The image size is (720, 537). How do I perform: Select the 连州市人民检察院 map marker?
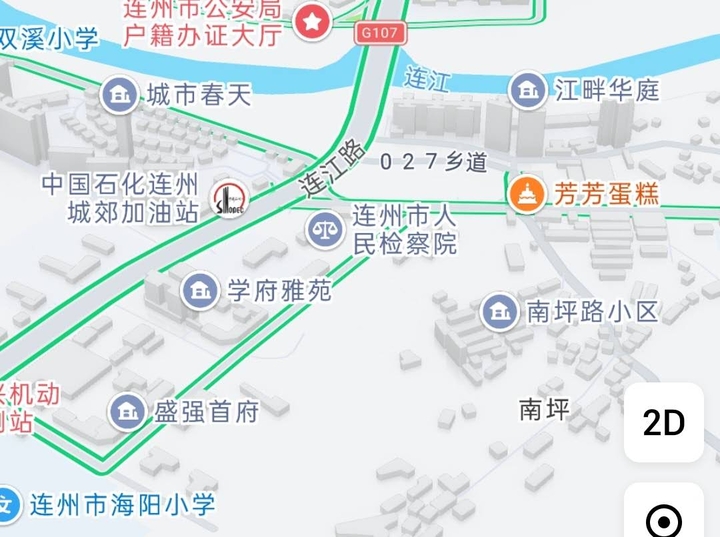[x=323, y=229]
